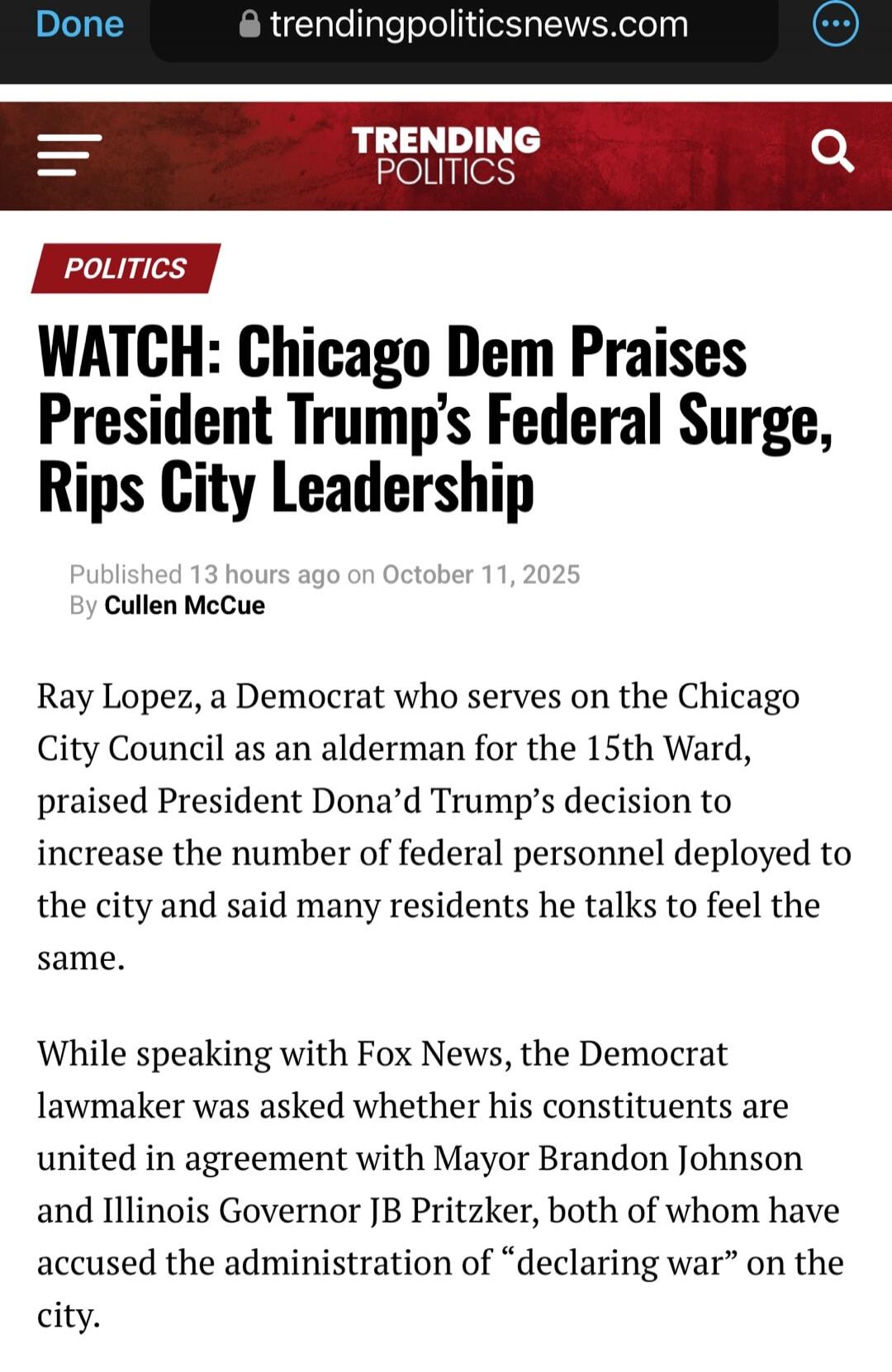This screenshot has height=1372, width=892.
Task: View author Cullen McCue's page
Action: (x=184, y=605)
